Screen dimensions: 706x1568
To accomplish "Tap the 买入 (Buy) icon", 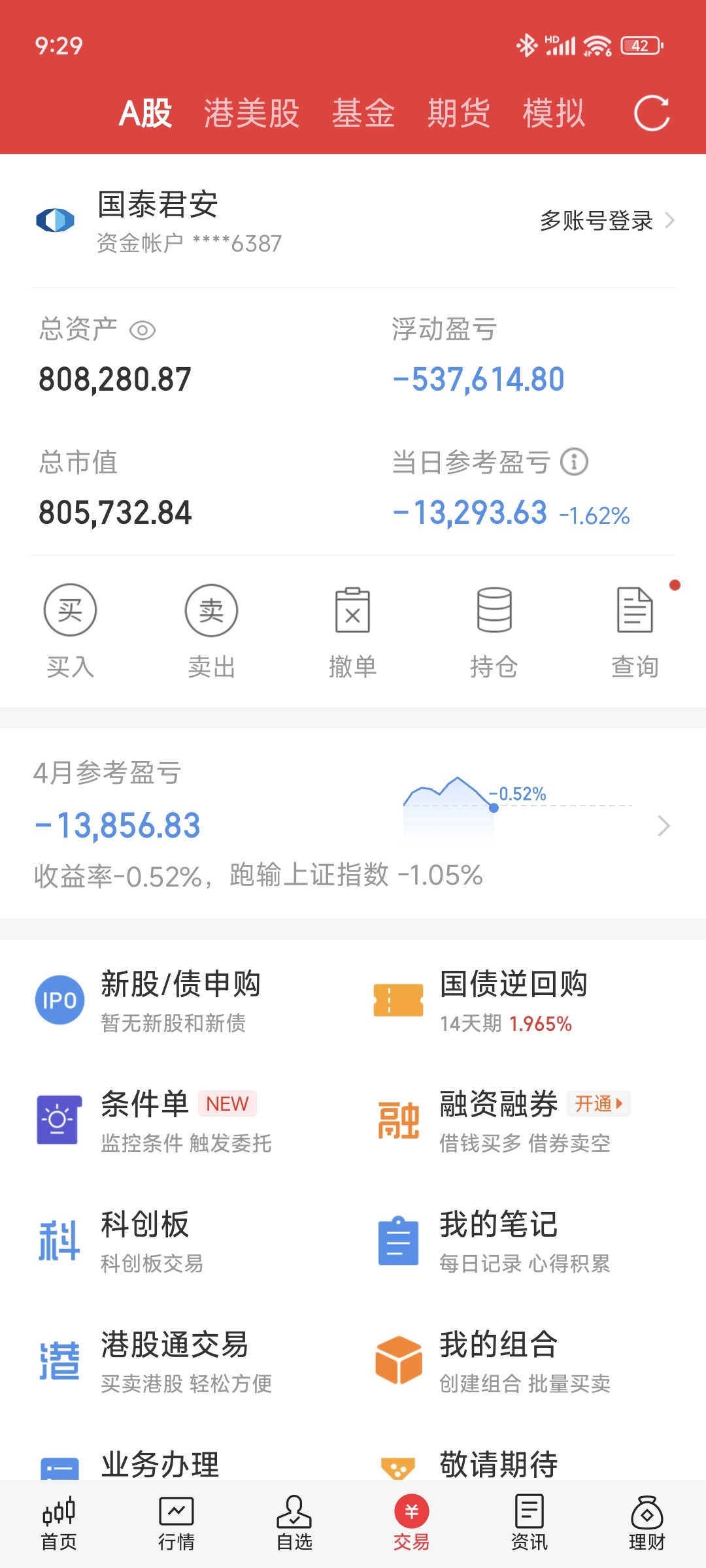I will tap(70, 611).
